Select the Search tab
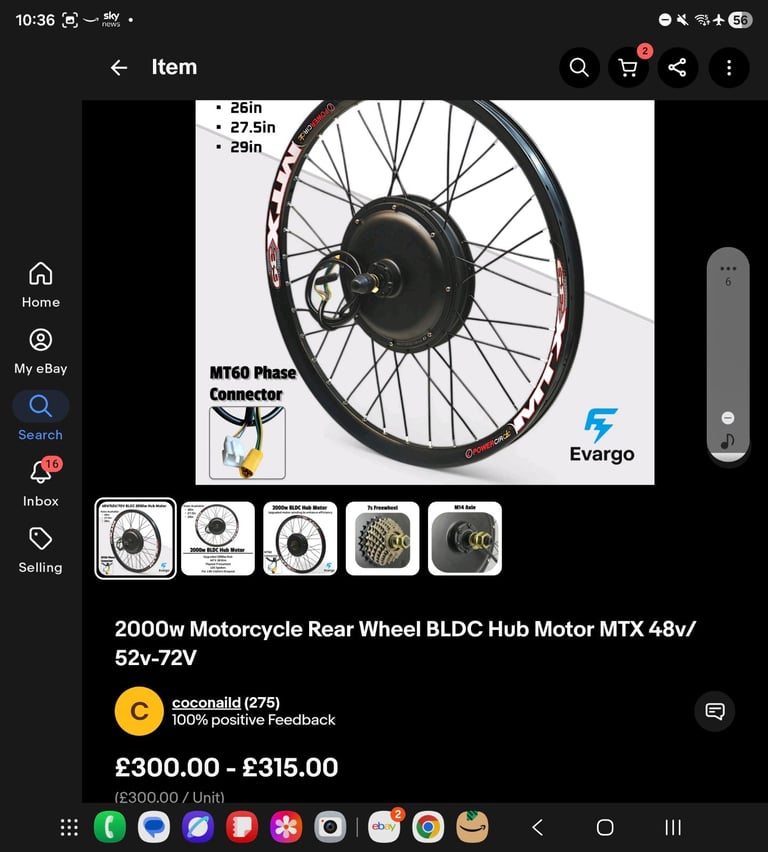This screenshot has height=852, width=768. pos(41,417)
